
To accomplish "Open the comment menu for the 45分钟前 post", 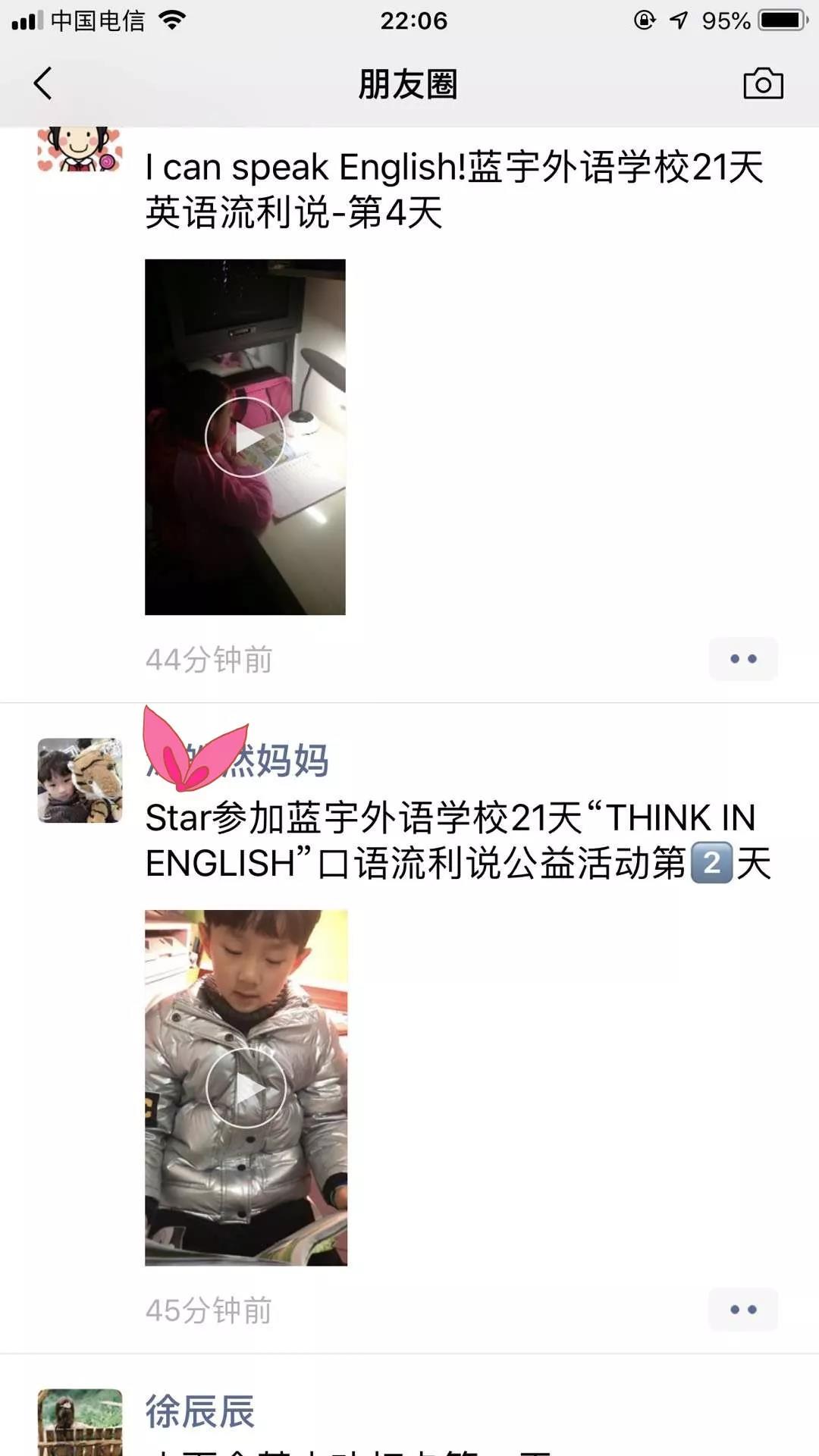I will 743,1310.
